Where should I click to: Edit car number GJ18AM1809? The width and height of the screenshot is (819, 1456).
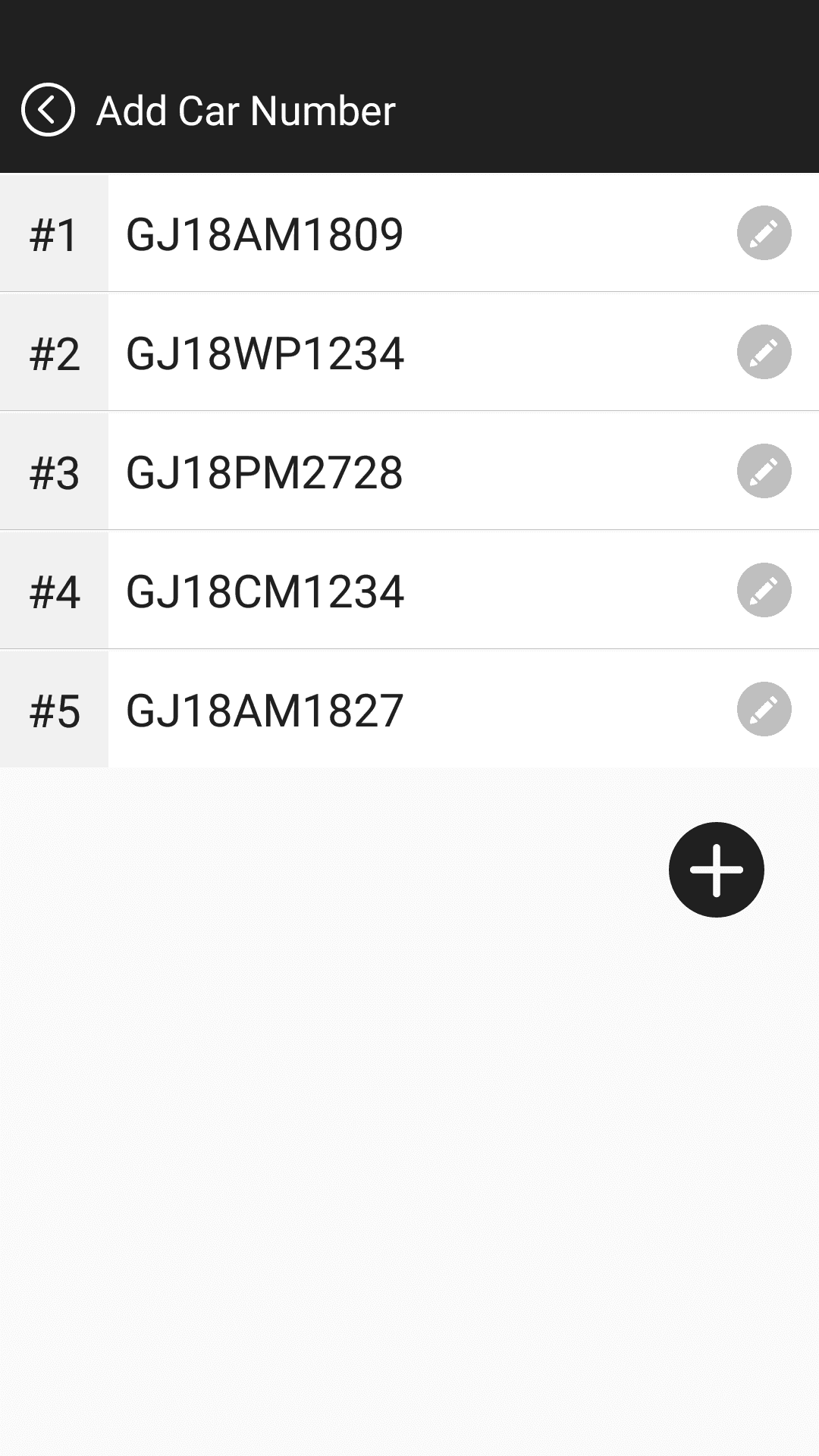pos(764,233)
